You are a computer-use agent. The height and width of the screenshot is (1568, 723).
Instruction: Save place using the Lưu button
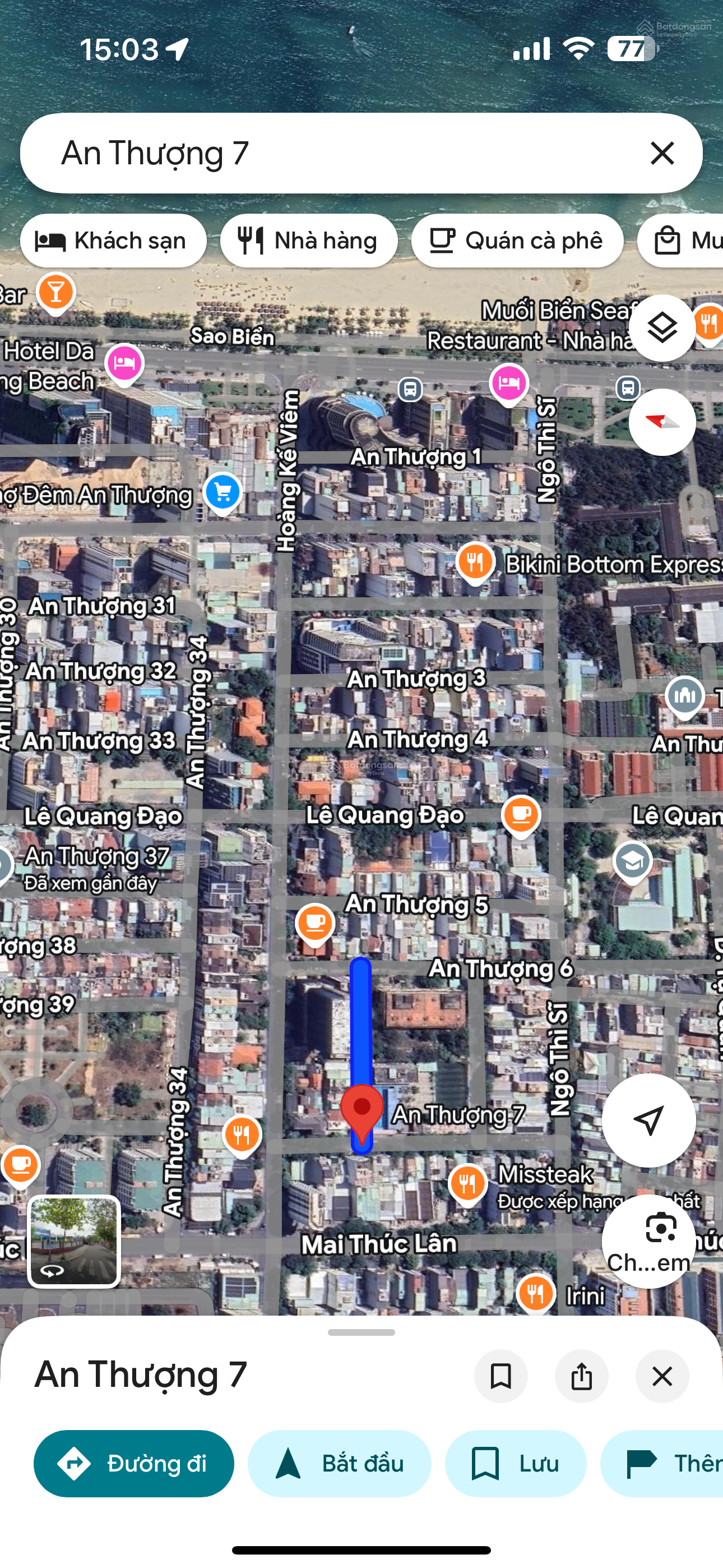pyautogui.click(x=516, y=1463)
